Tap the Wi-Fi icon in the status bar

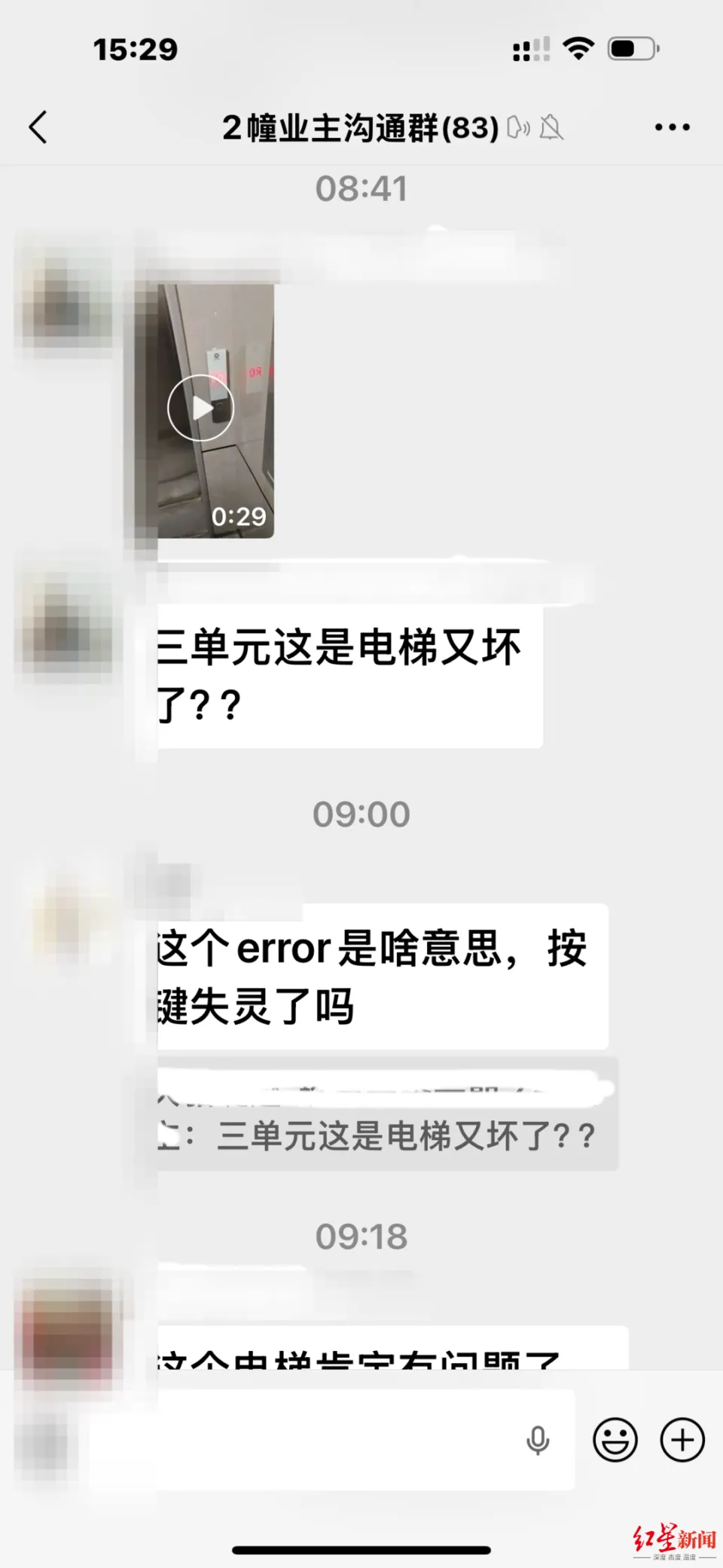[577, 47]
